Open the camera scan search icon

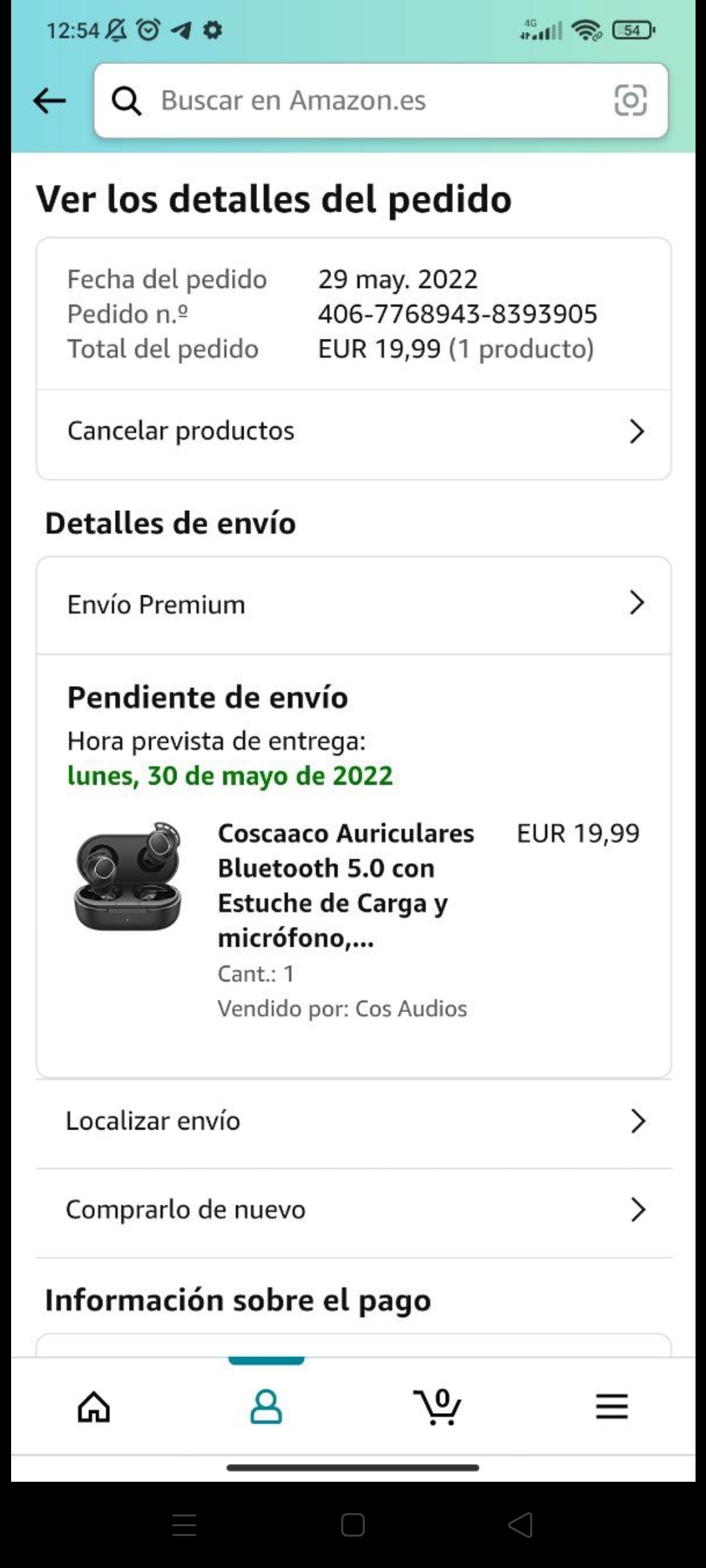pos(630,101)
